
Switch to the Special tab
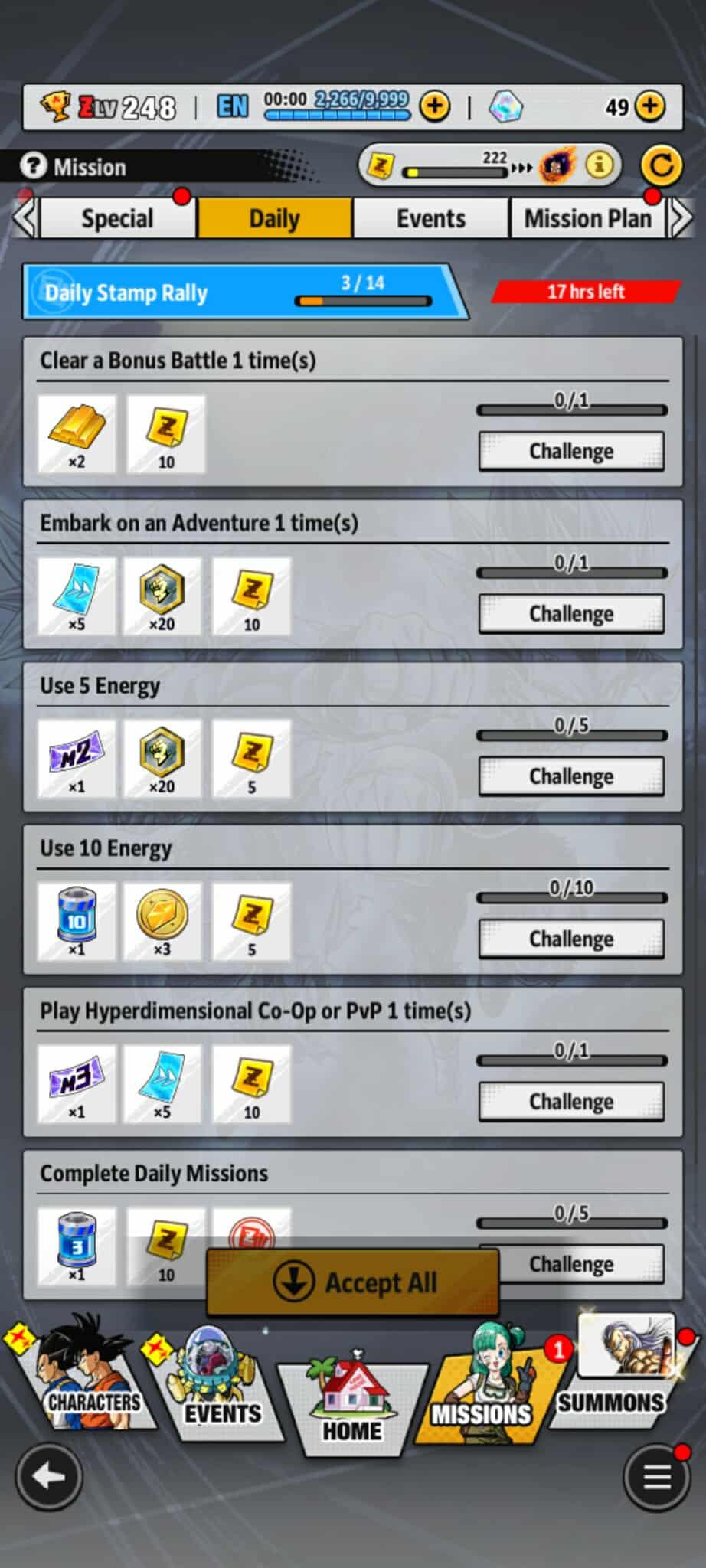coord(117,219)
